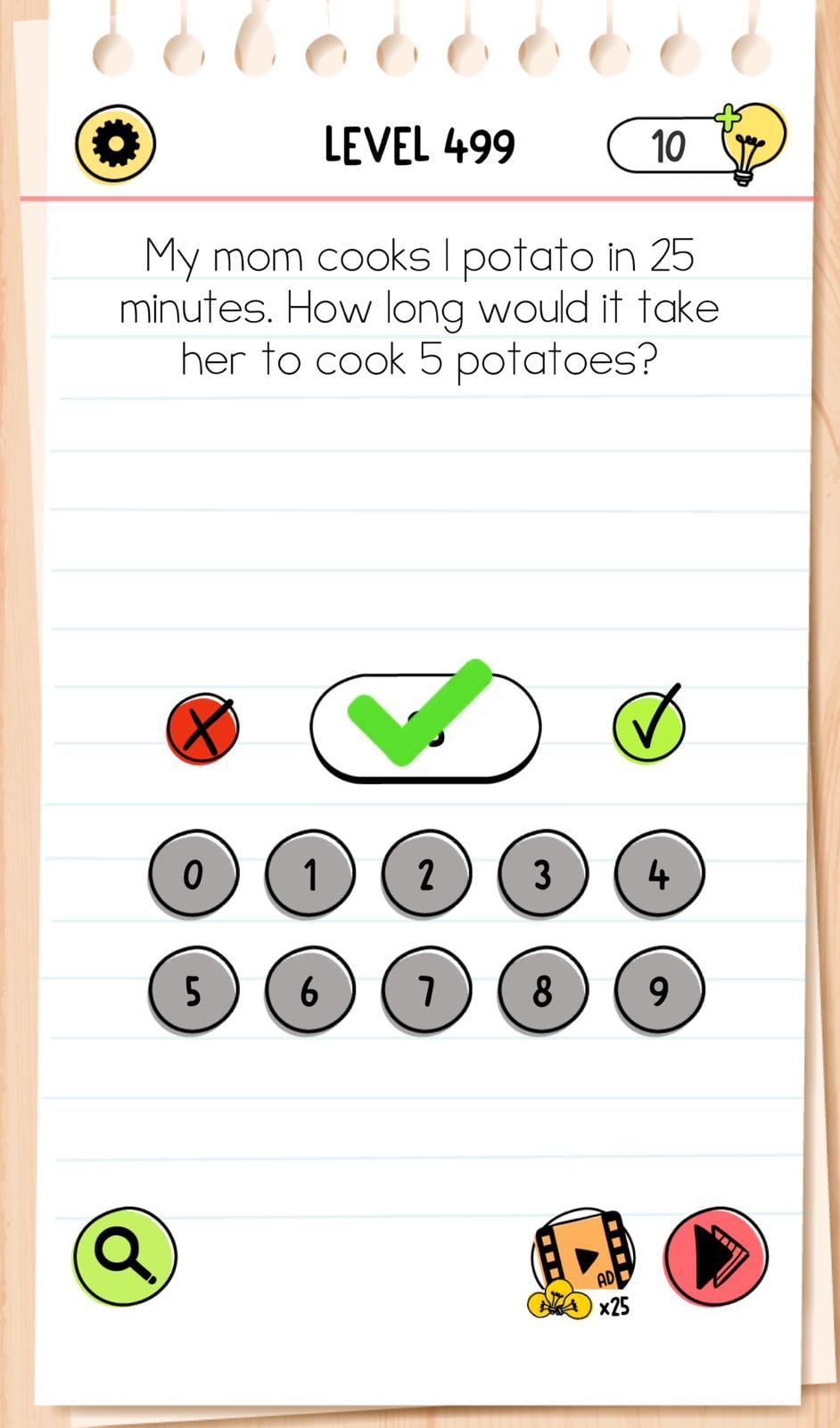Enter digit 9

pos(659,990)
